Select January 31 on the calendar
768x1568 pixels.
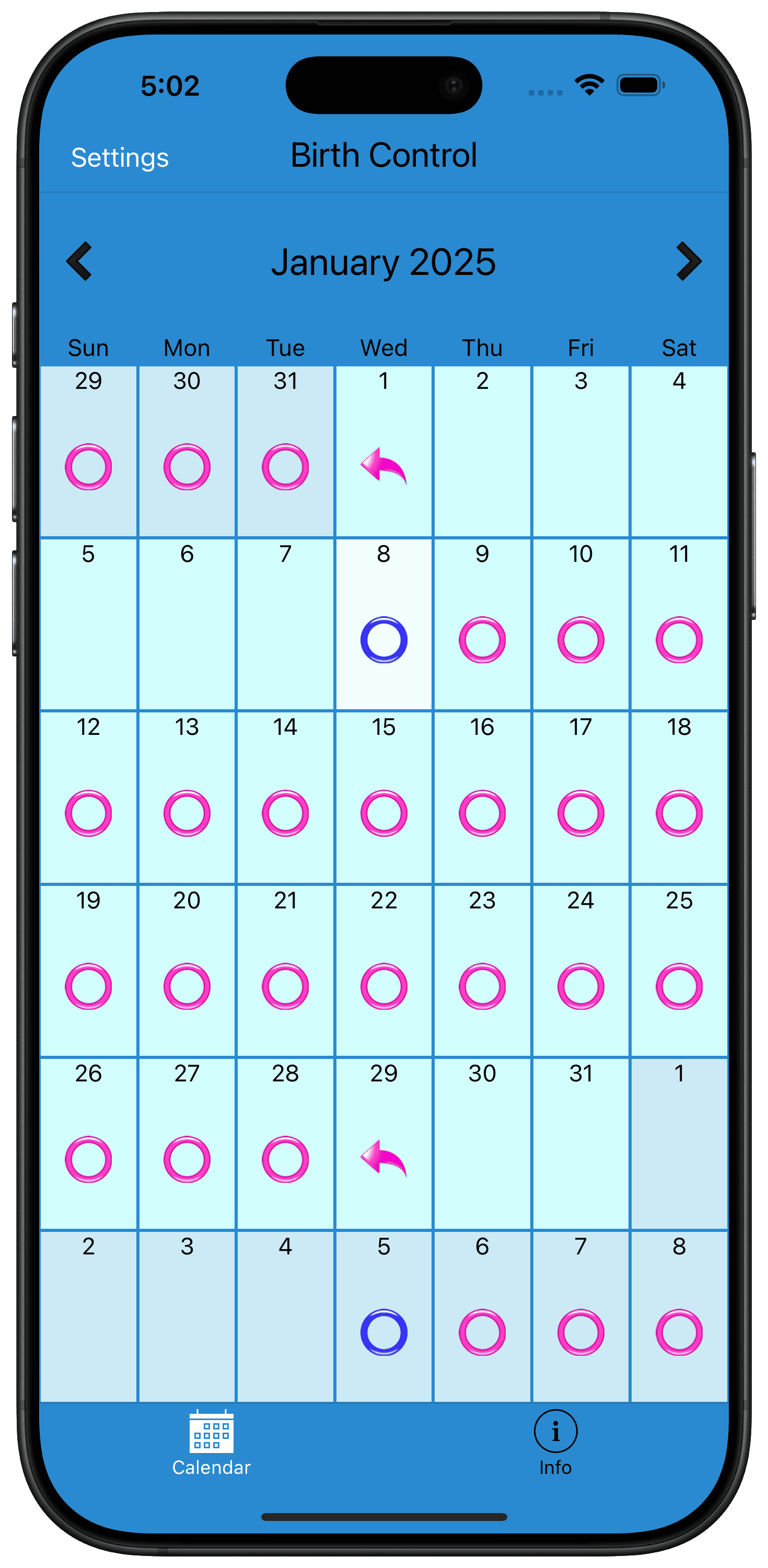(x=581, y=1144)
